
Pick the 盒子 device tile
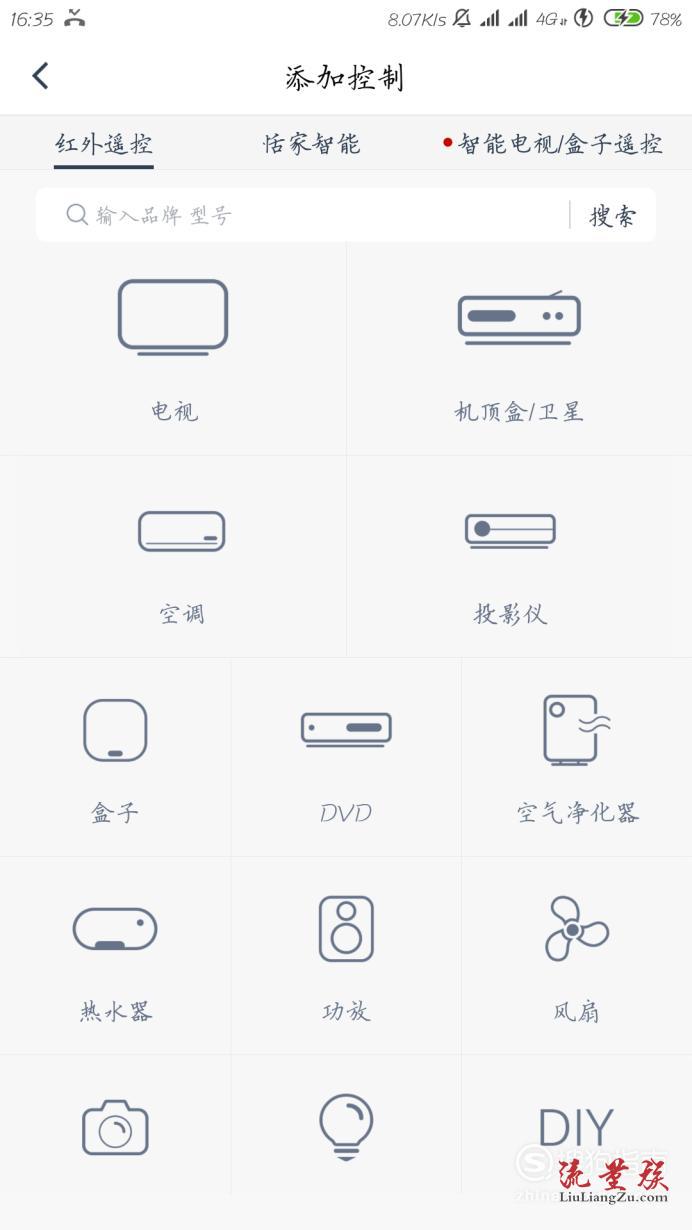coord(115,757)
